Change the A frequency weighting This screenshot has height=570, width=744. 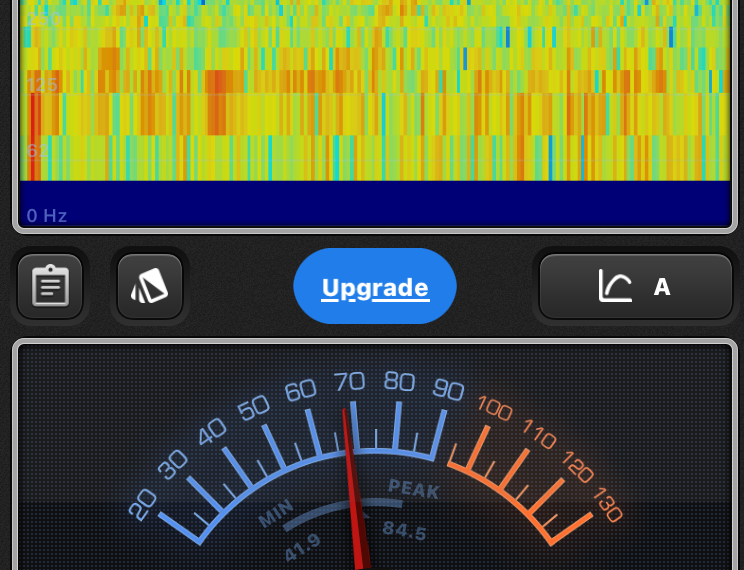pos(636,287)
